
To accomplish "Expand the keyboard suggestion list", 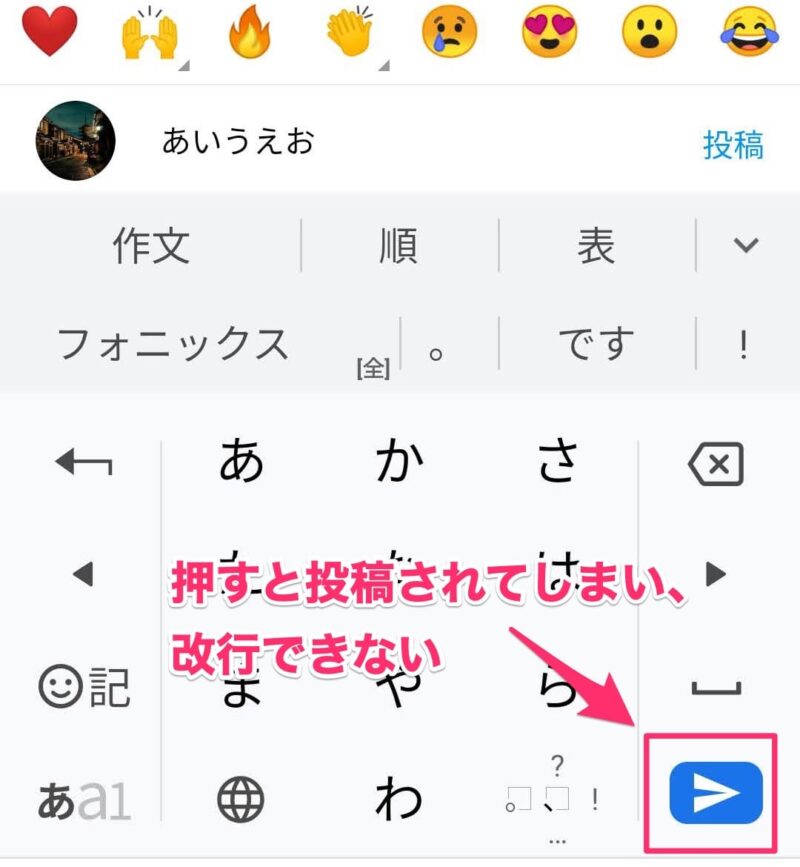I will coord(746,245).
